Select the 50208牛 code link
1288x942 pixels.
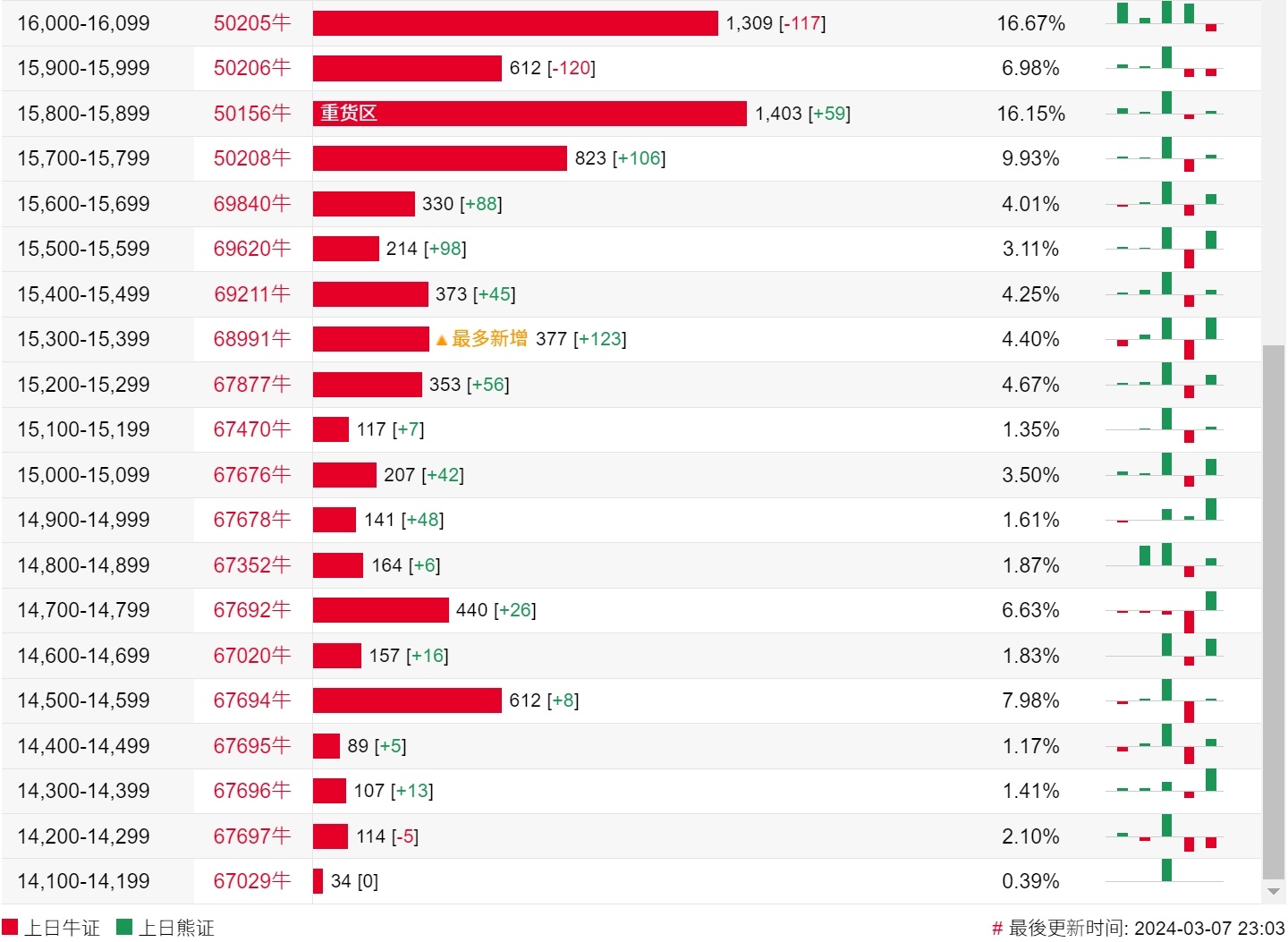click(252, 158)
